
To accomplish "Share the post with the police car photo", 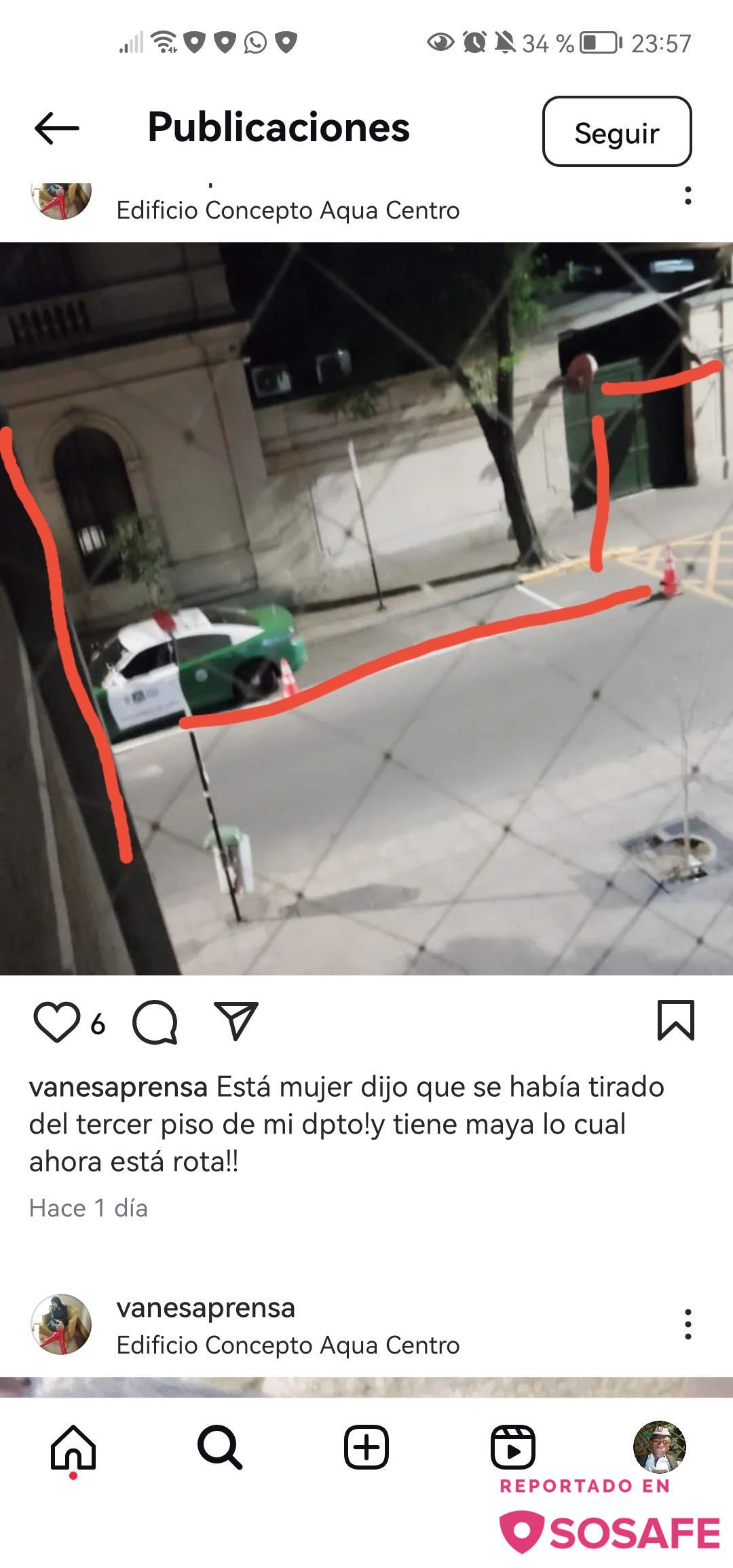I will 236,1021.
